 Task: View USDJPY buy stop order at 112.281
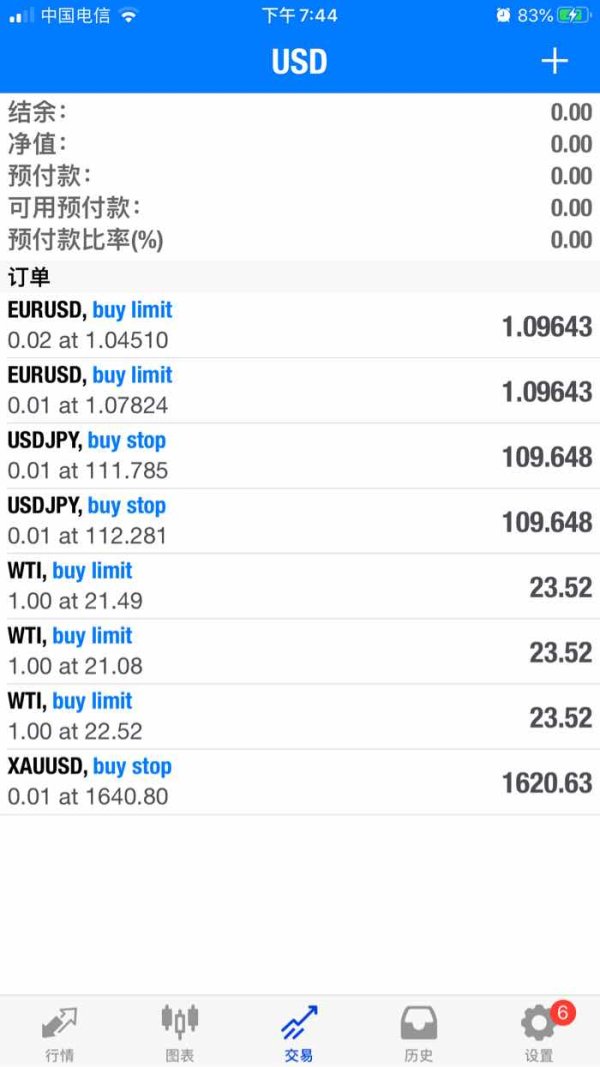coord(300,520)
